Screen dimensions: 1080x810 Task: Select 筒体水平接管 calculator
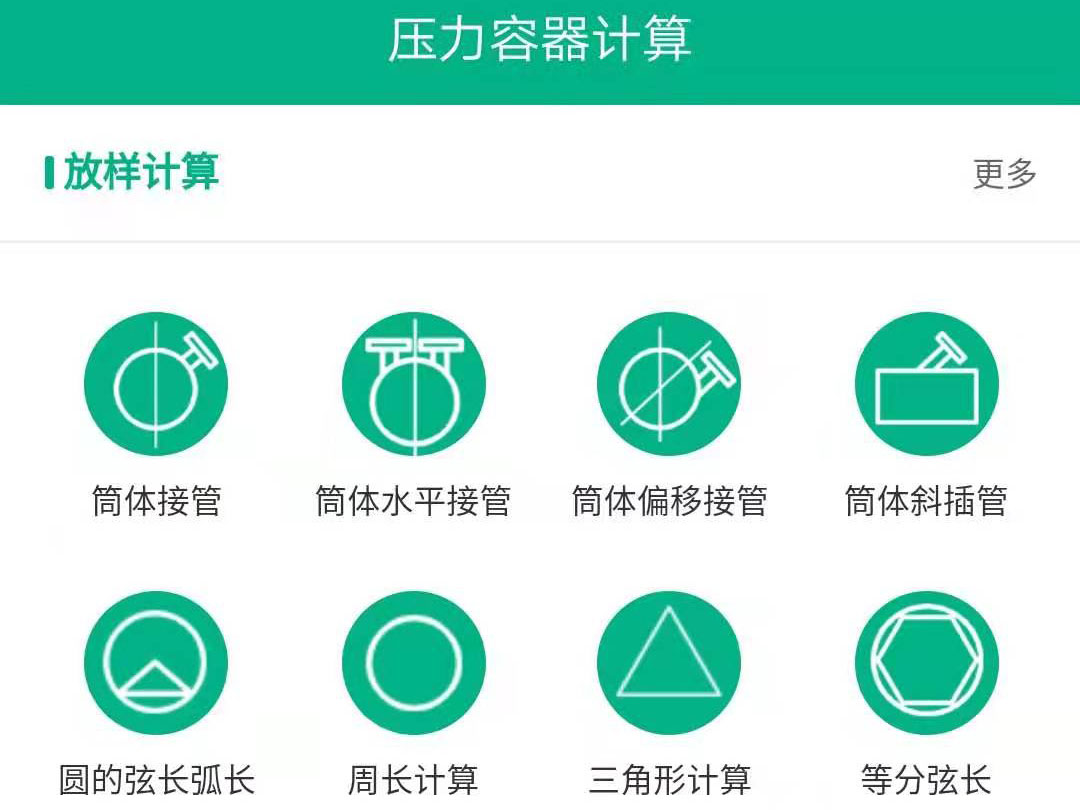[x=413, y=385]
